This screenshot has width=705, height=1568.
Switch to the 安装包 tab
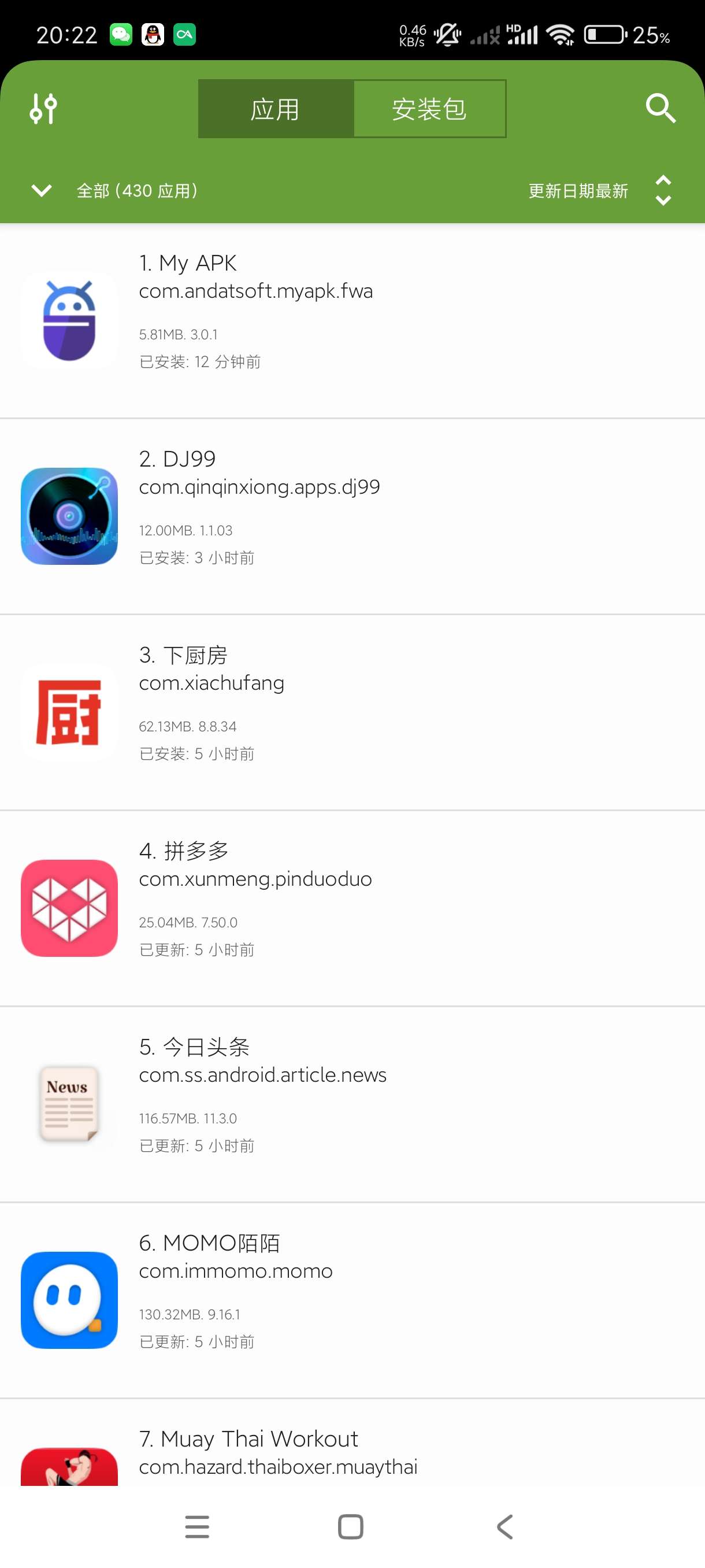click(x=429, y=109)
